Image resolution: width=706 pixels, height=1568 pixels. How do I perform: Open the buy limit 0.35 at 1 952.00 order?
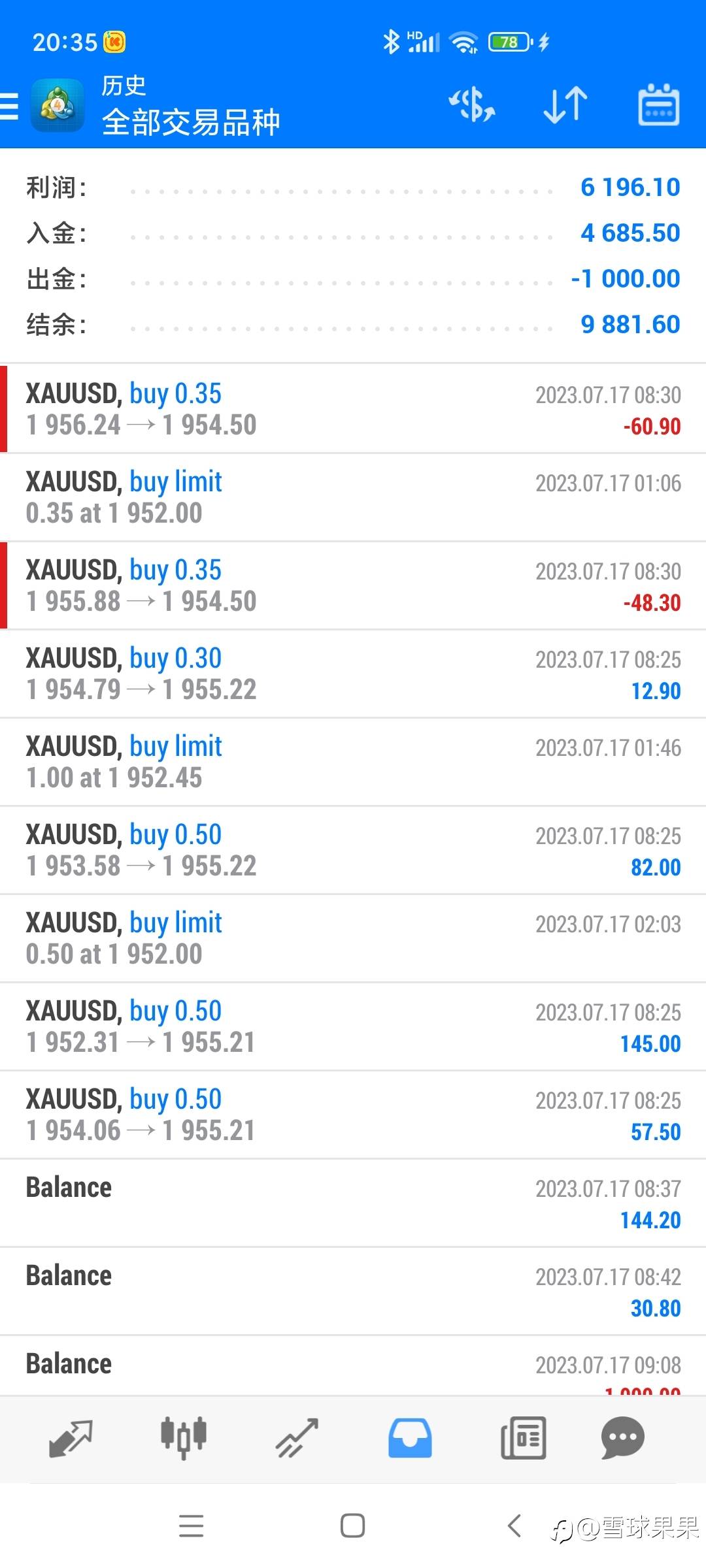pos(353,497)
